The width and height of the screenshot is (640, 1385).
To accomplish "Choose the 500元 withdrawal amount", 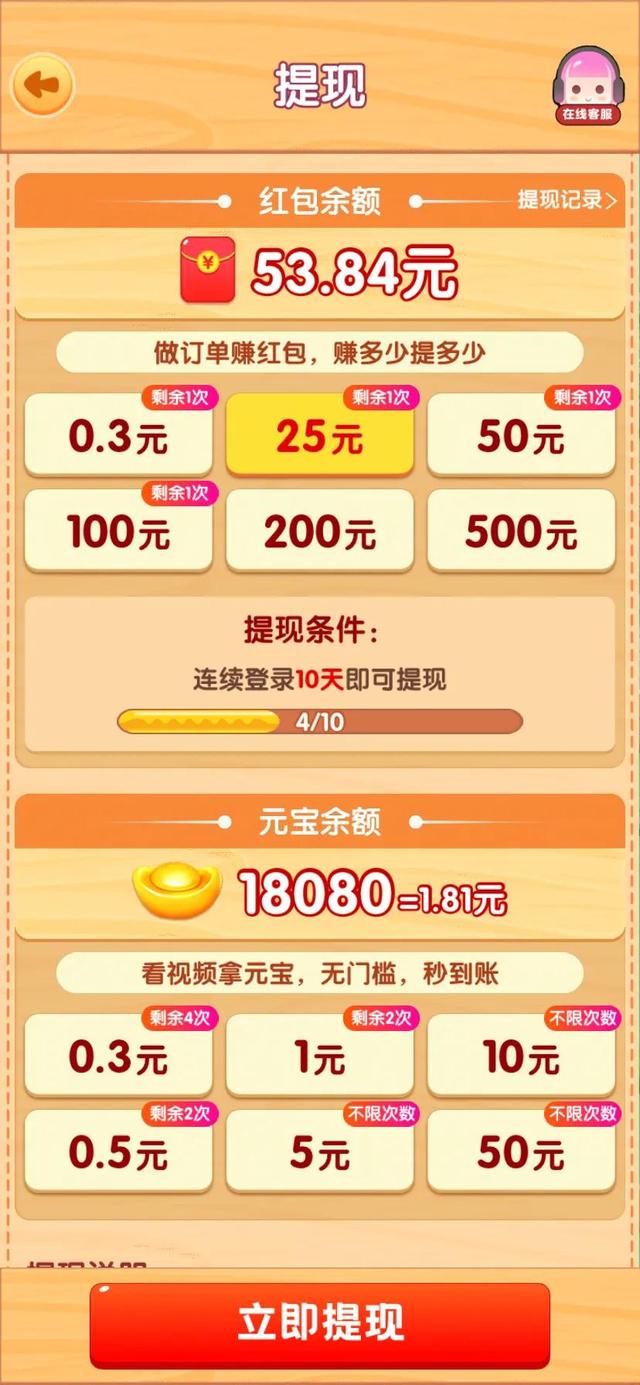I will point(520,532).
